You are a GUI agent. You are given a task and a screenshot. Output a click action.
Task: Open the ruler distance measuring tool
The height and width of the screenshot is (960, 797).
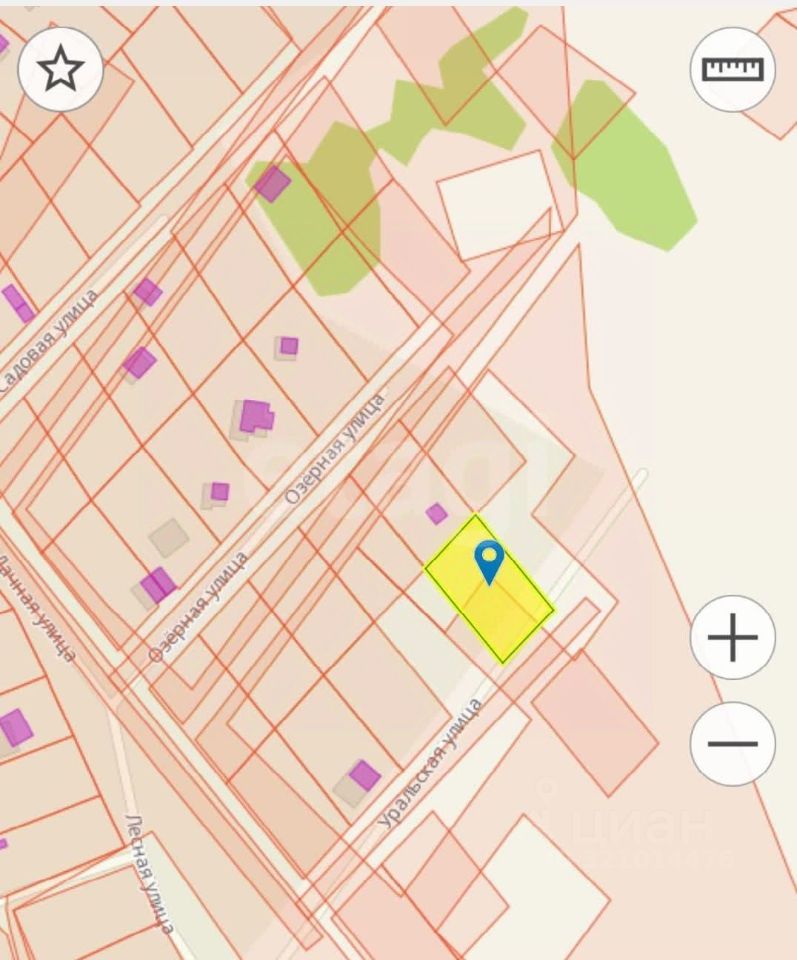point(733,69)
